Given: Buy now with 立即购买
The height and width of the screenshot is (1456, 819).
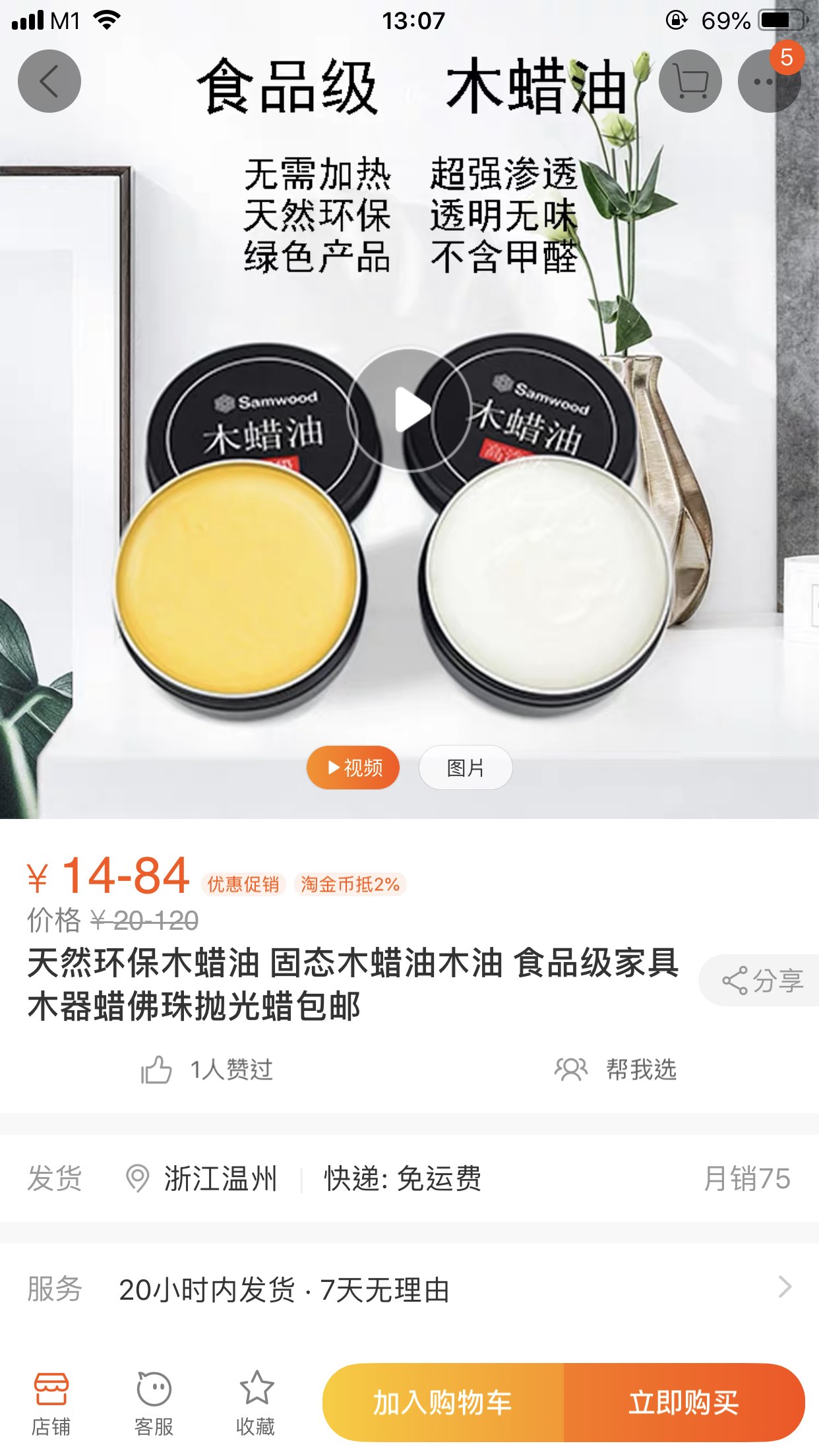Looking at the screenshot, I should [x=683, y=1403].
